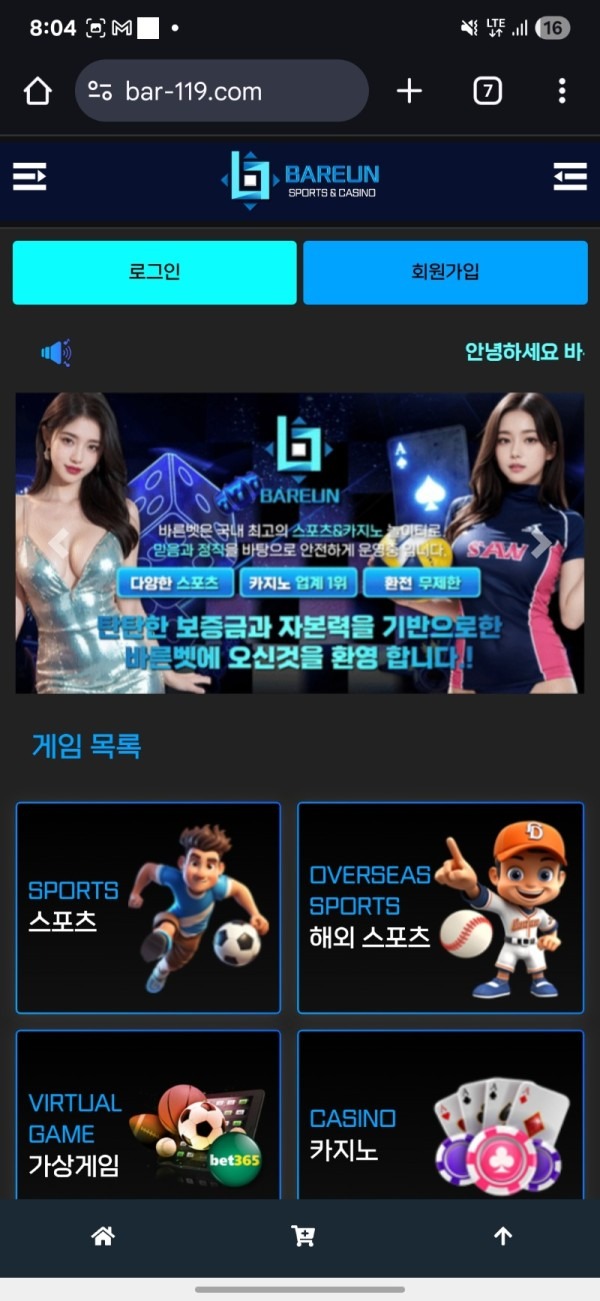Open the cart icon in bottom bar
Image resolution: width=600 pixels, height=1301 pixels.
point(302,1237)
